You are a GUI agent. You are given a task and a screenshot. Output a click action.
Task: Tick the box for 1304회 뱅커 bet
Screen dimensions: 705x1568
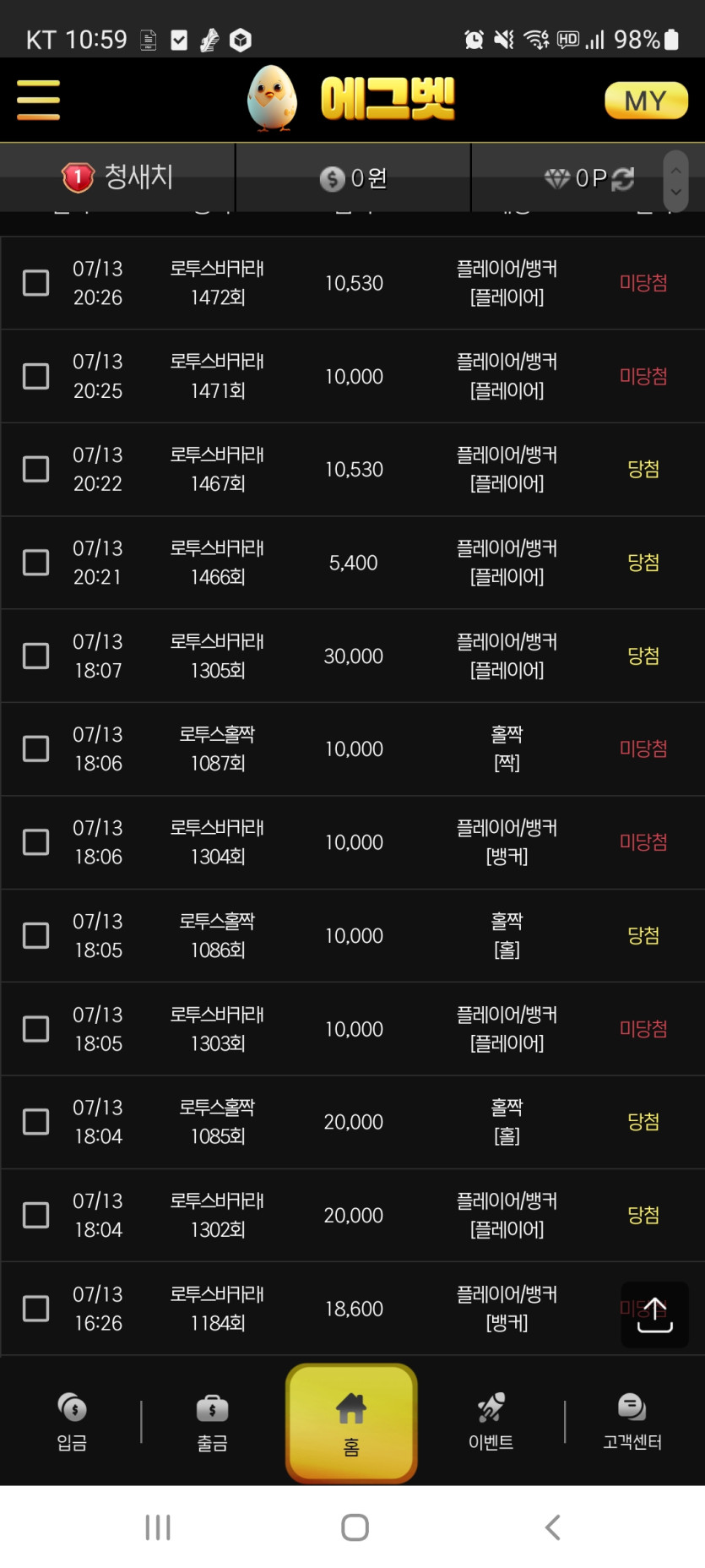click(35, 842)
